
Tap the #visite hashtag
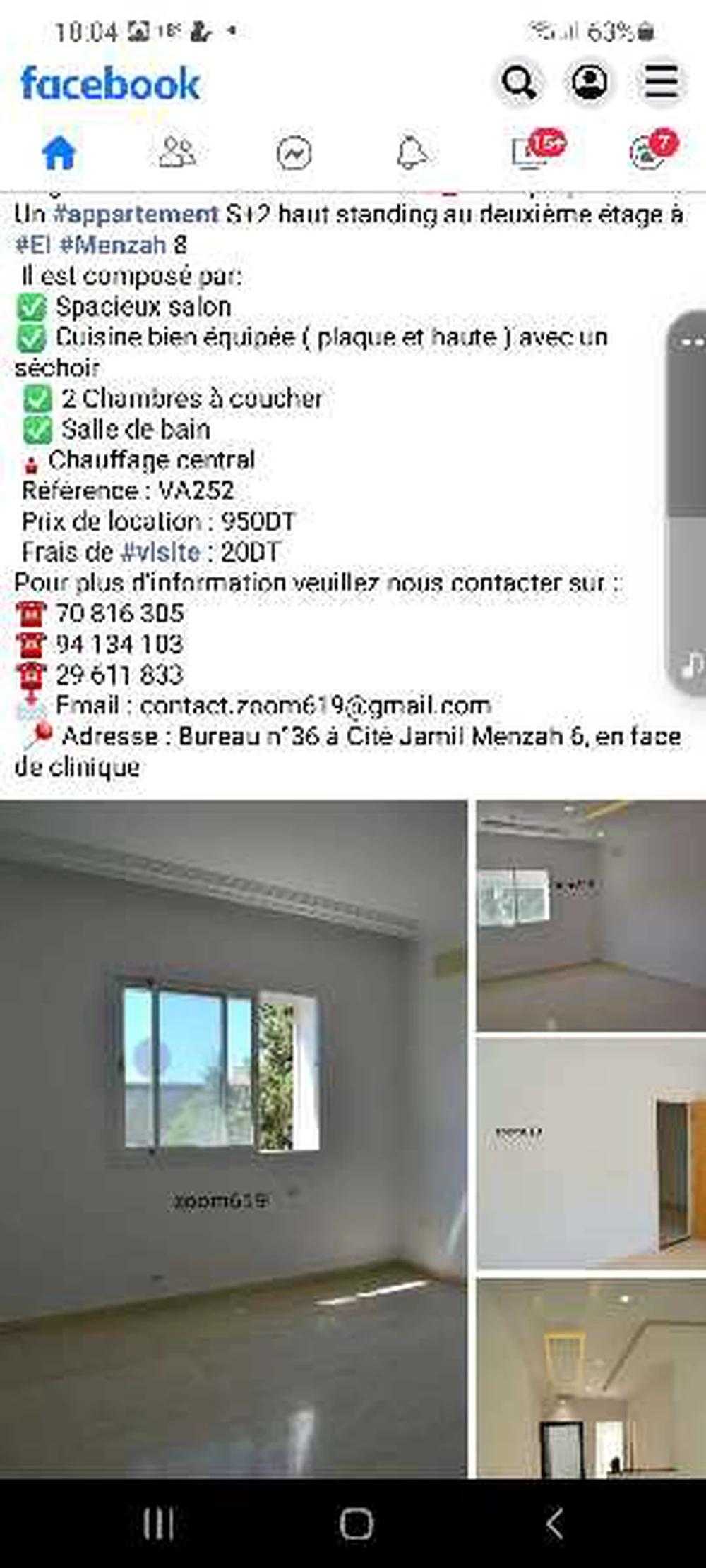pyautogui.click(x=160, y=552)
